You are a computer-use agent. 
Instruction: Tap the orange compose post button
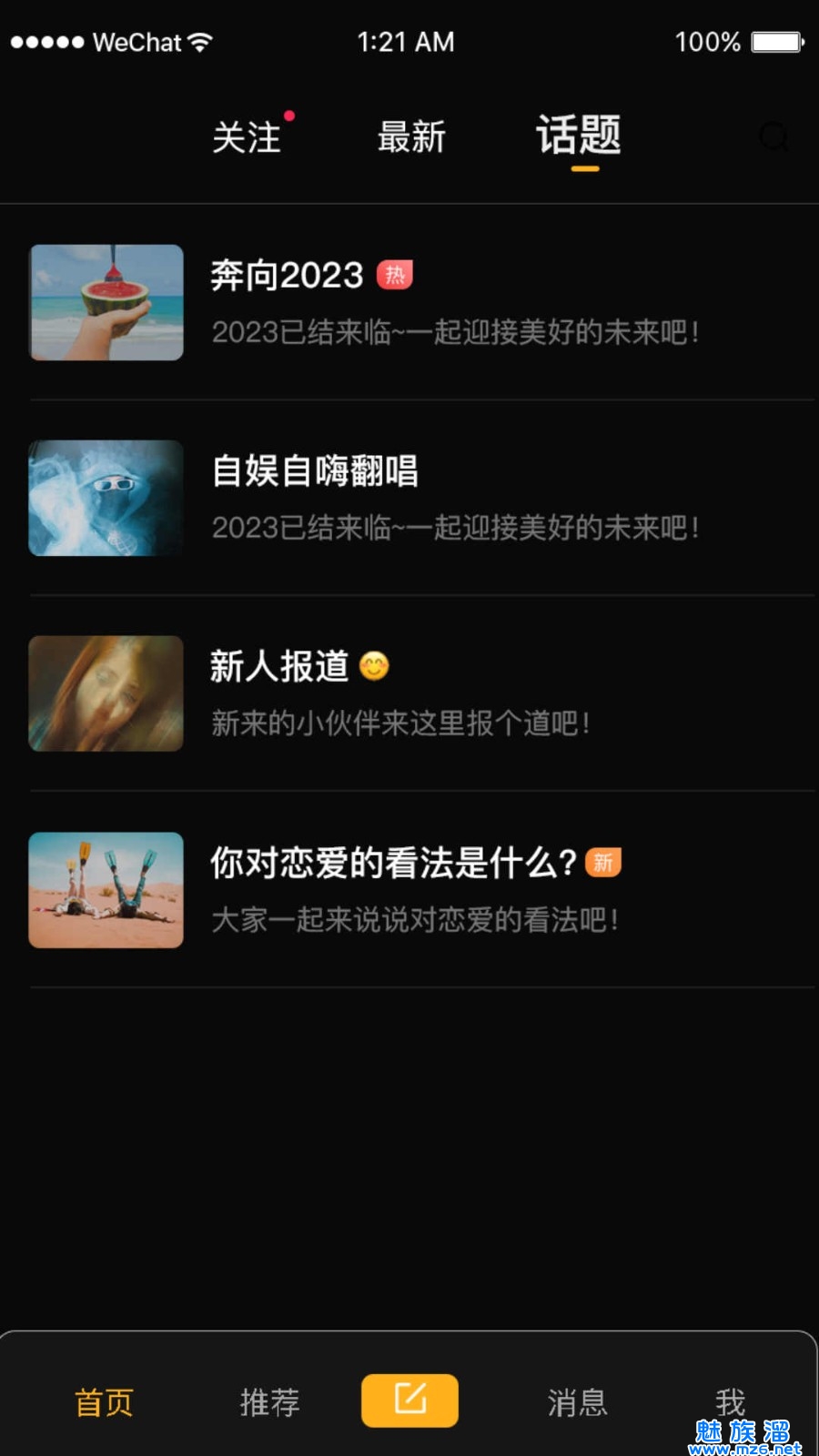409,1400
